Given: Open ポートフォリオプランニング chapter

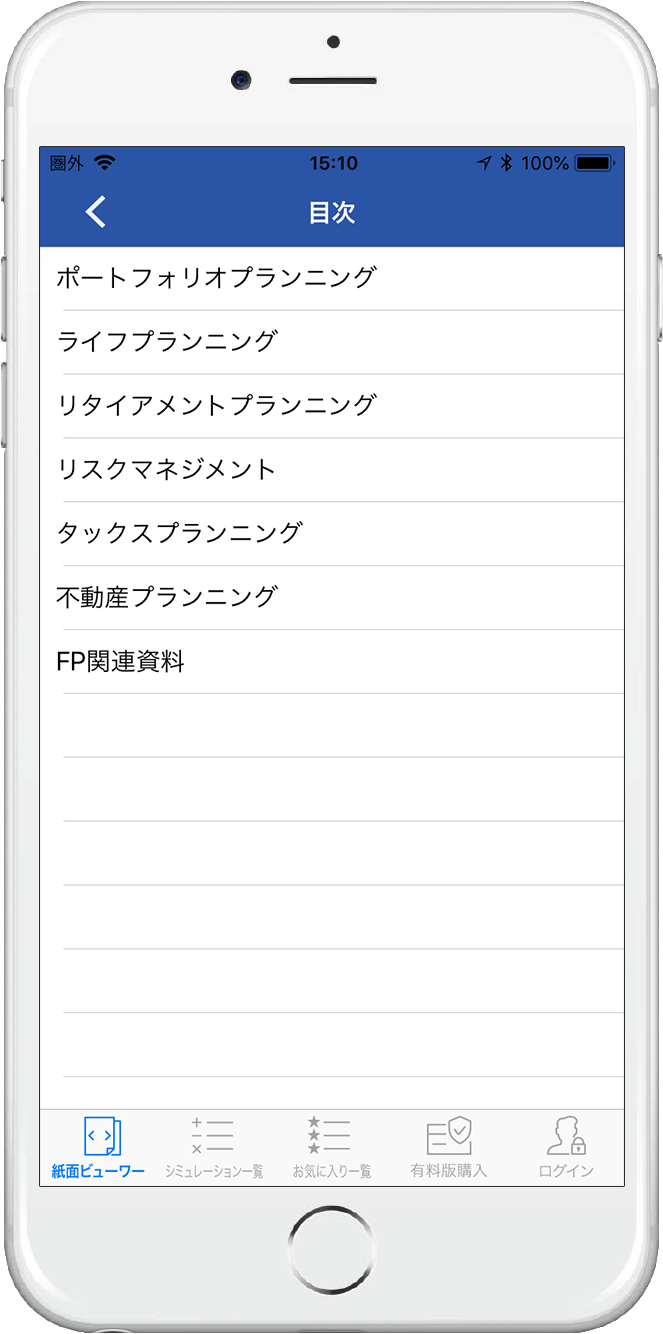Looking at the screenshot, I should [x=332, y=279].
